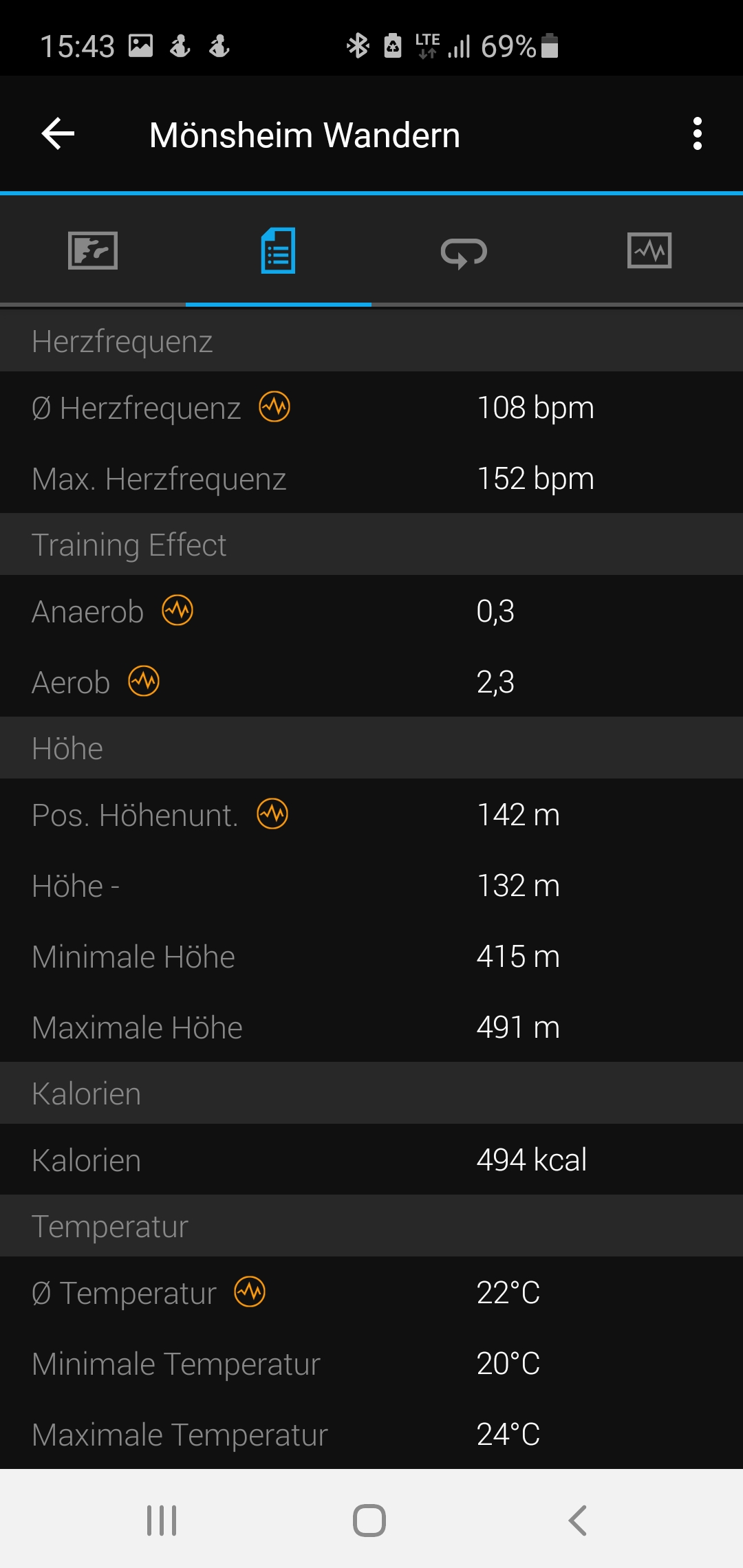Tap the info icon beside Anaerob
743x1568 pixels.
point(177,610)
